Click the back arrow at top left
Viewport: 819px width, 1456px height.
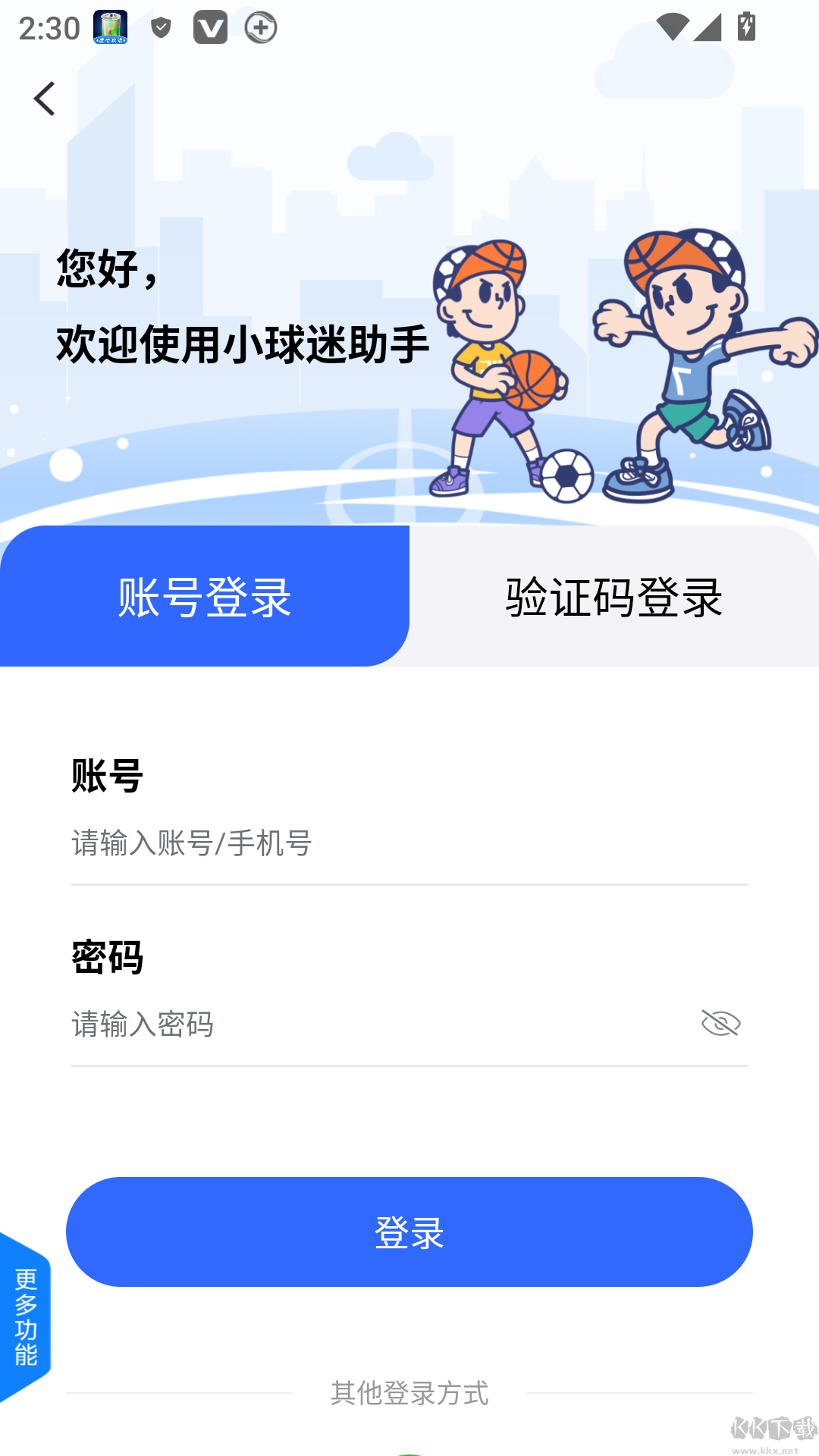point(43,98)
